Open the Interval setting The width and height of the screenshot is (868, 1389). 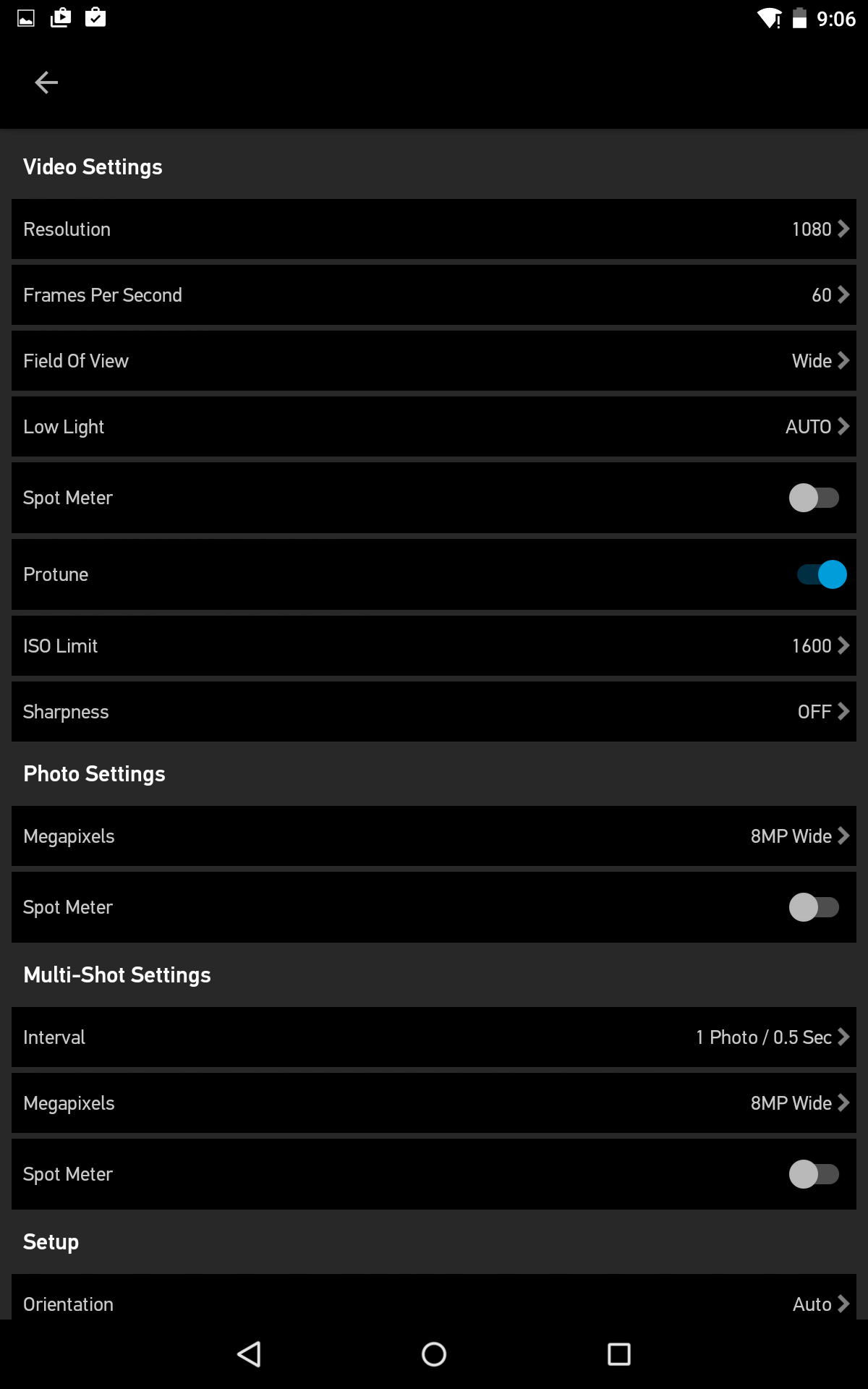[x=434, y=1037]
